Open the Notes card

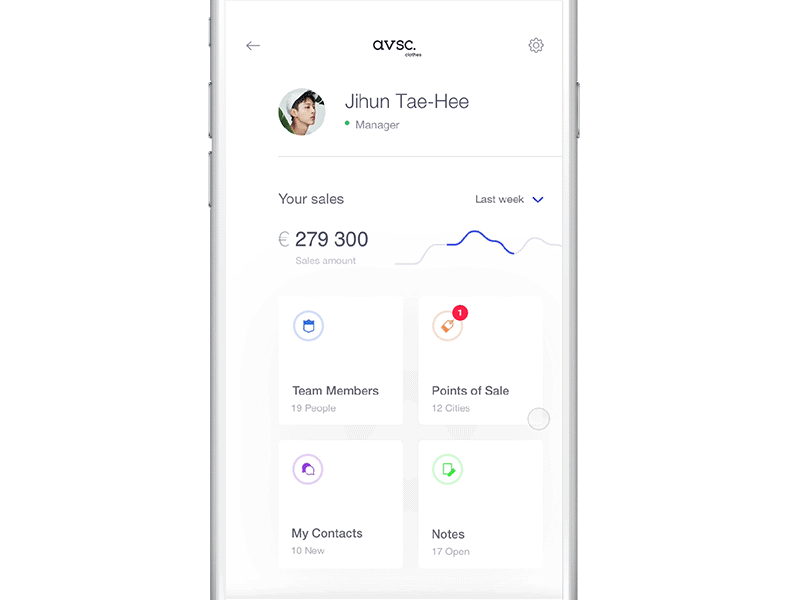coord(480,503)
